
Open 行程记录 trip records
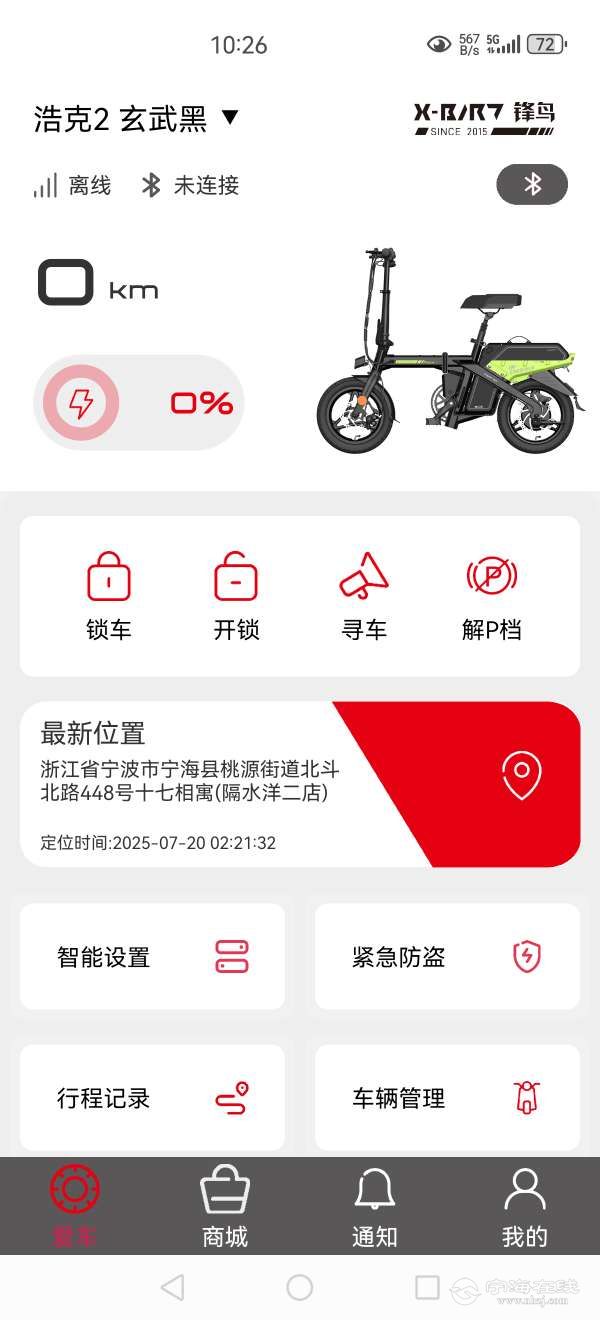click(x=152, y=1098)
